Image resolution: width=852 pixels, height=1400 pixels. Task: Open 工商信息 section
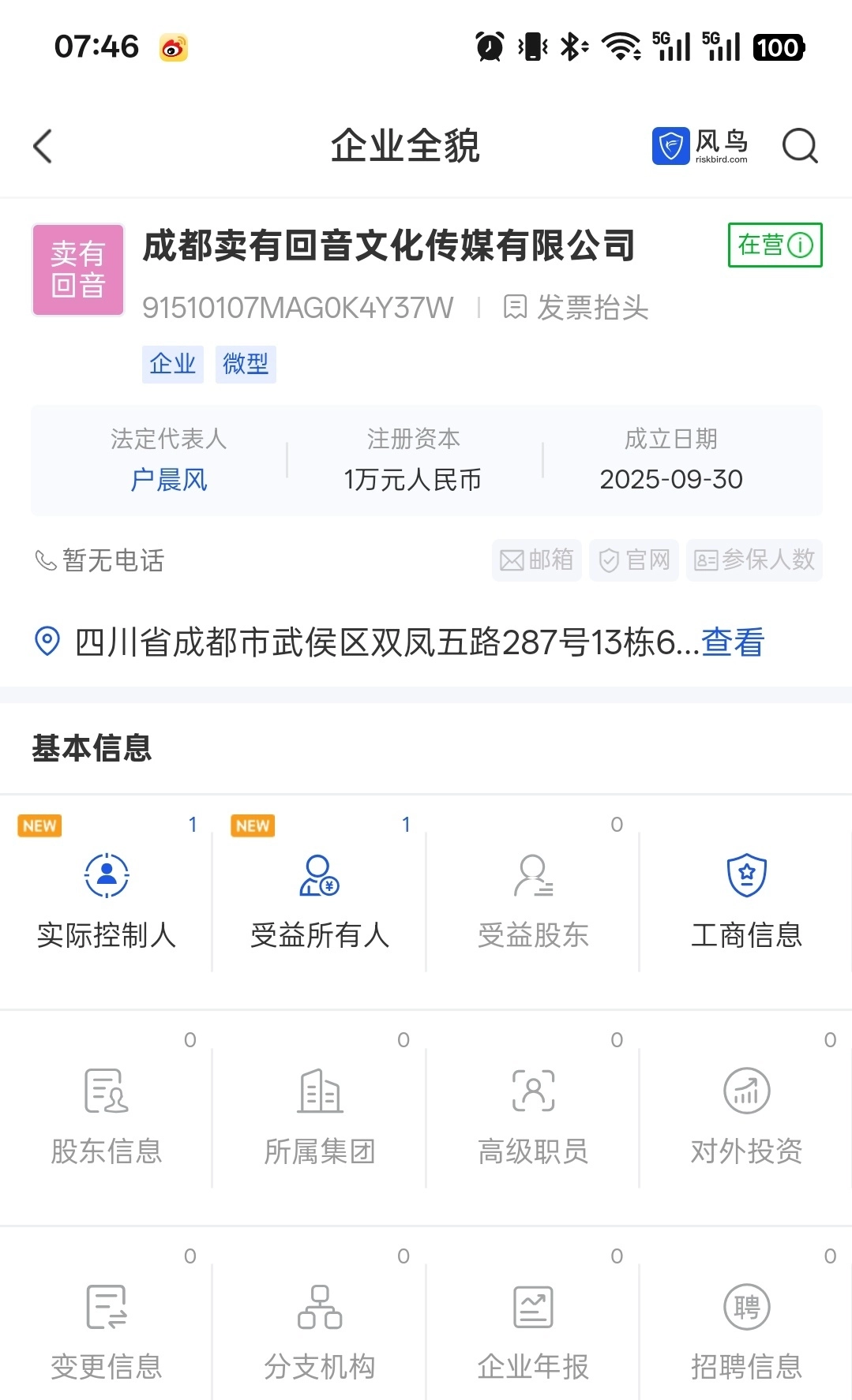(x=746, y=900)
